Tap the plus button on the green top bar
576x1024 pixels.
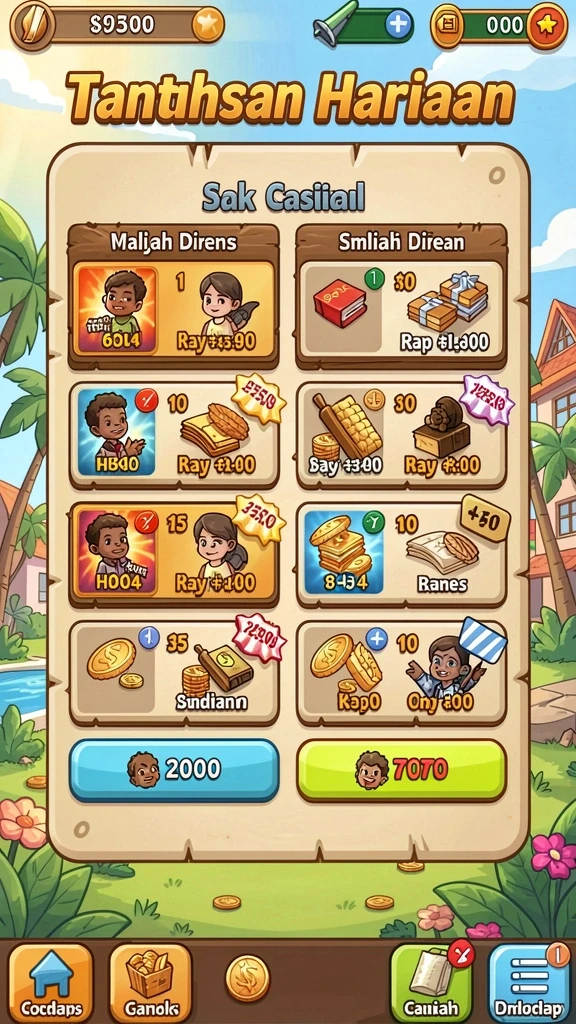[x=397, y=25]
